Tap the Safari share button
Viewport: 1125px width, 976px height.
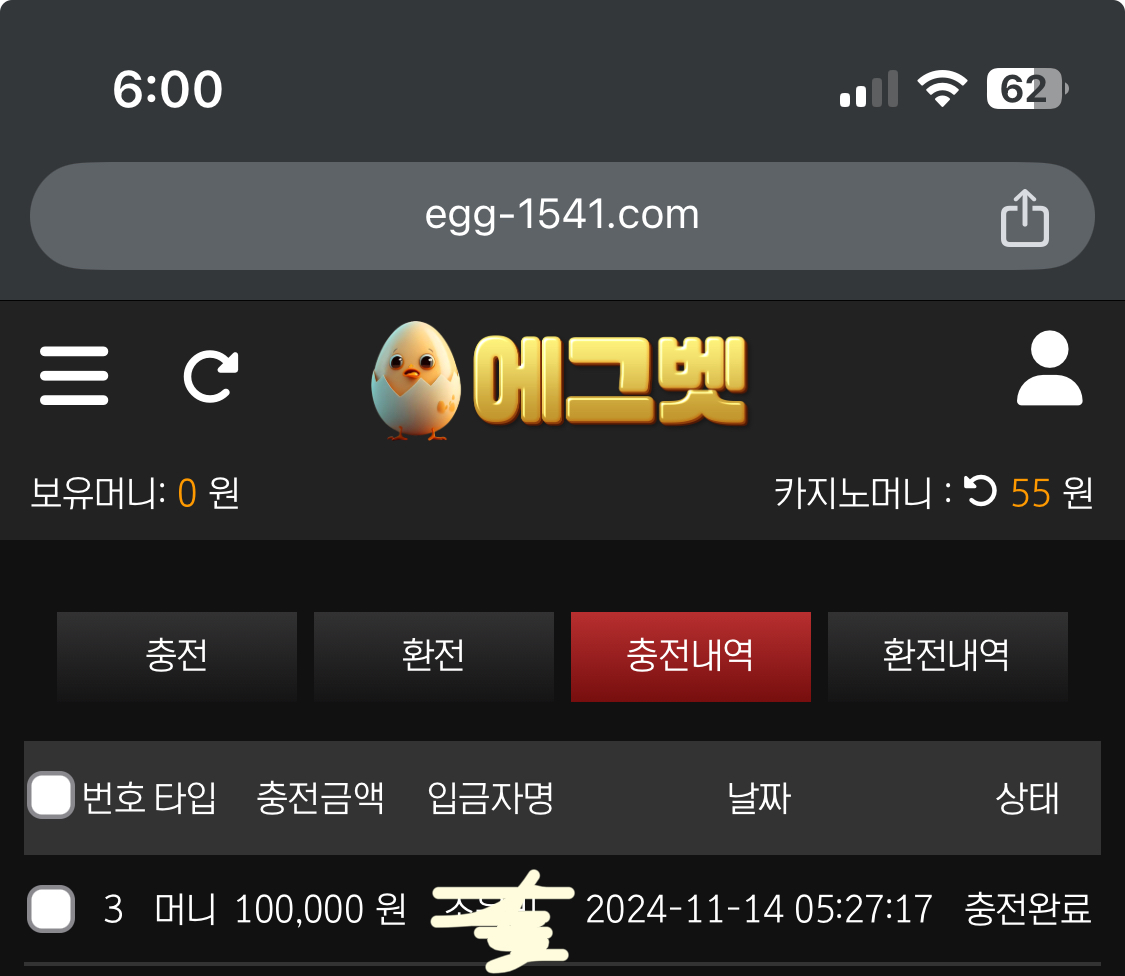tap(1025, 218)
